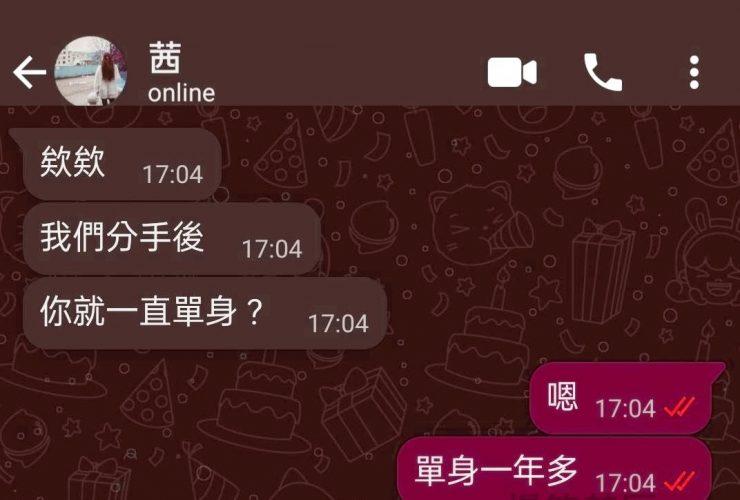Open the three-dot overflow menu
The image size is (740, 500).
tap(695, 72)
